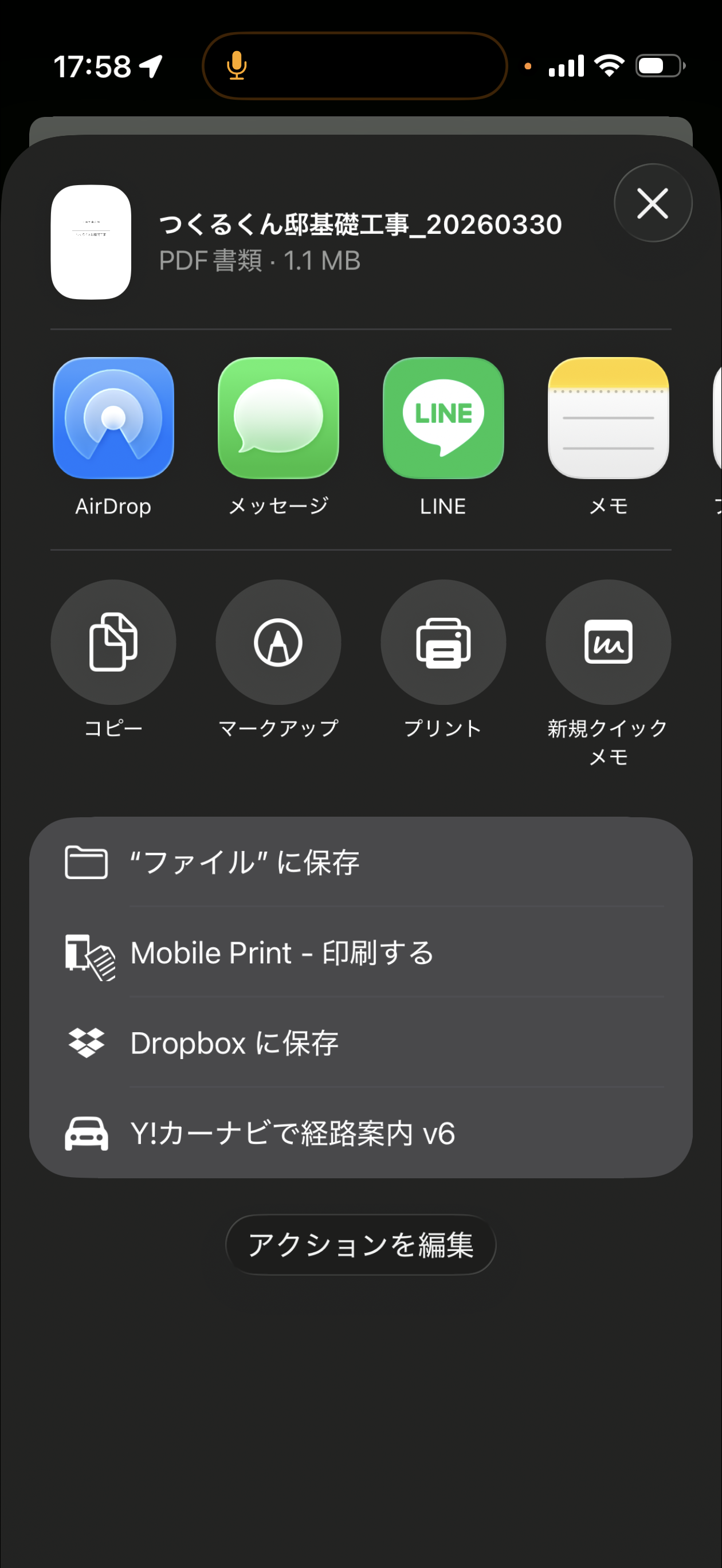The height and width of the screenshot is (1568, 722).
Task: Select the Dropbox icon in the action list
Action: [87, 1042]
